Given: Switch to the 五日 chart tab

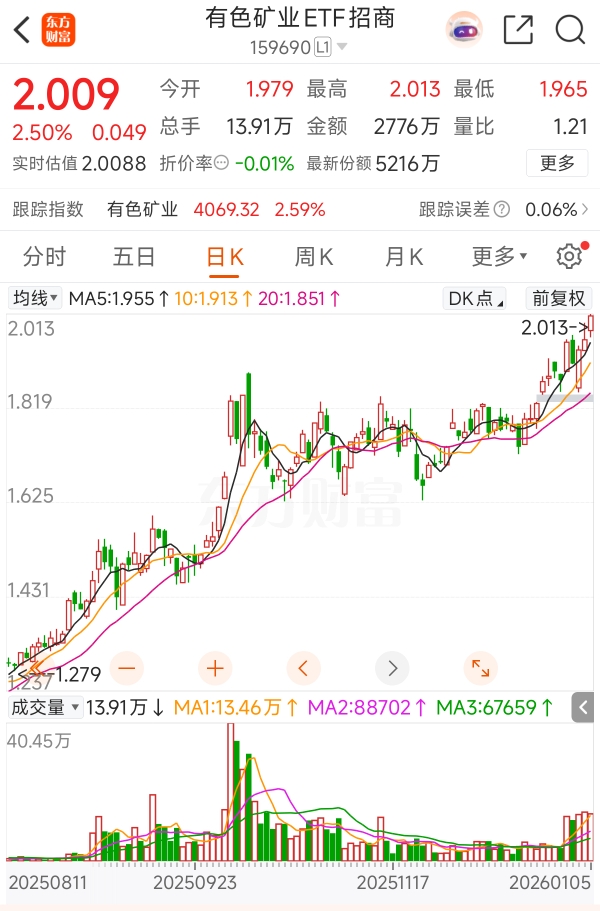Looking at the screenshot, I should coord(134,257).
